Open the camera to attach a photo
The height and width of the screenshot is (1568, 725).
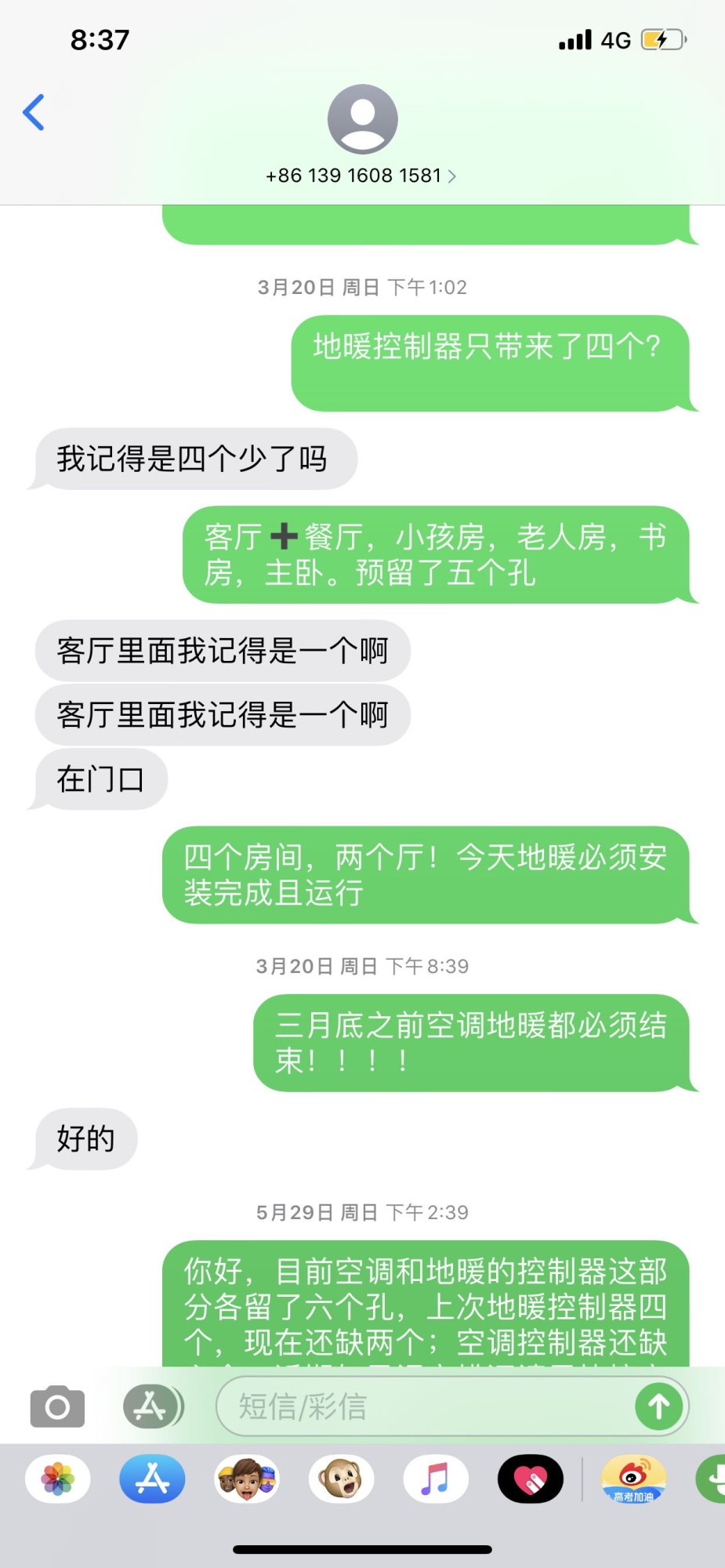click(x=57, y=1406)
